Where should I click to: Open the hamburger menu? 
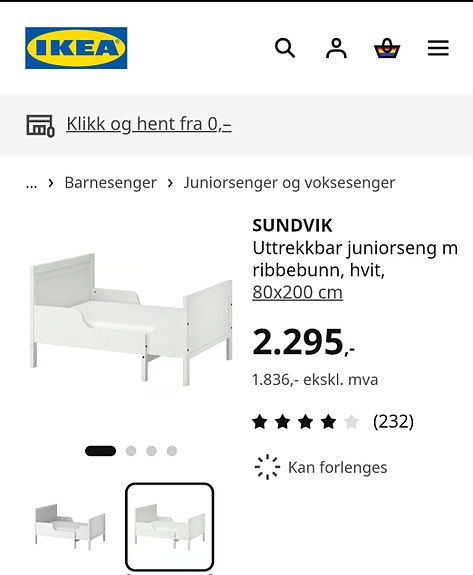(x=438, y=48)
